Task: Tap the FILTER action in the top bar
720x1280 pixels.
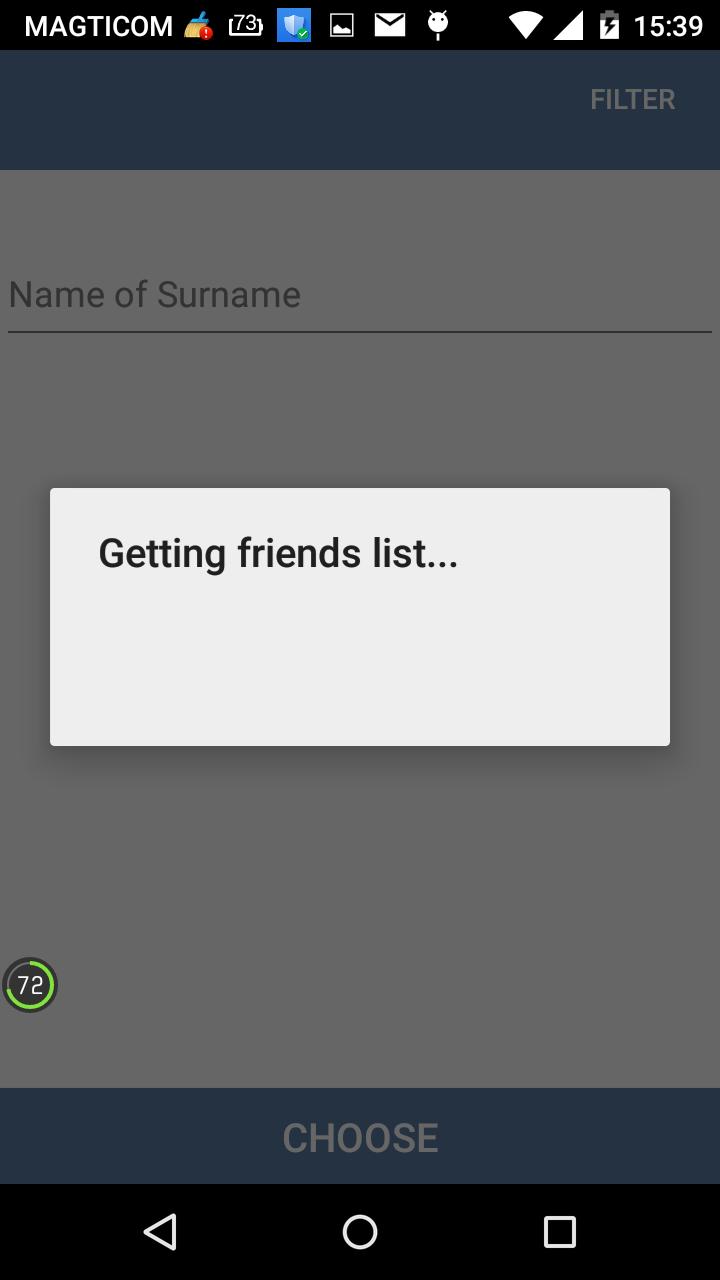Action: [x=632, y=100]
